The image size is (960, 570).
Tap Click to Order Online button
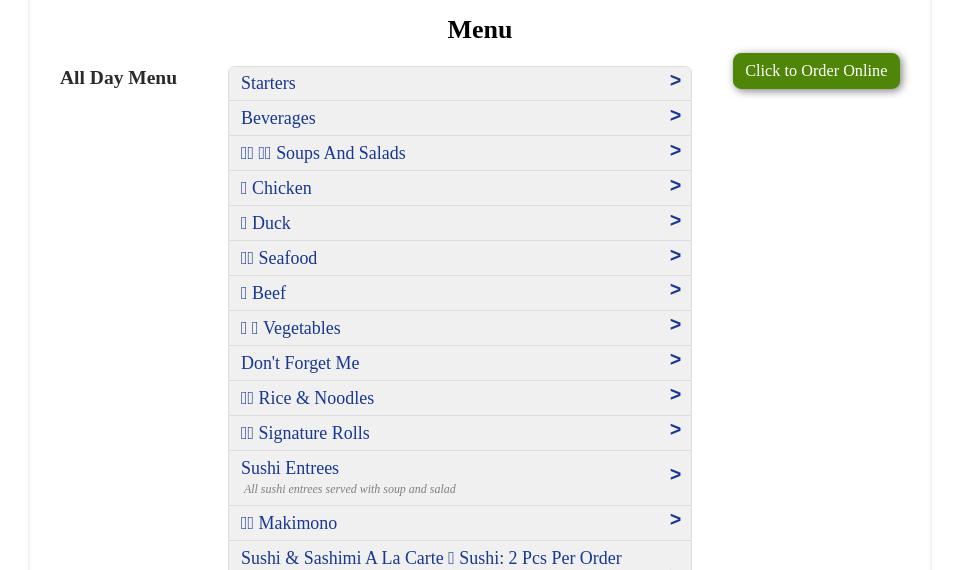815,71
